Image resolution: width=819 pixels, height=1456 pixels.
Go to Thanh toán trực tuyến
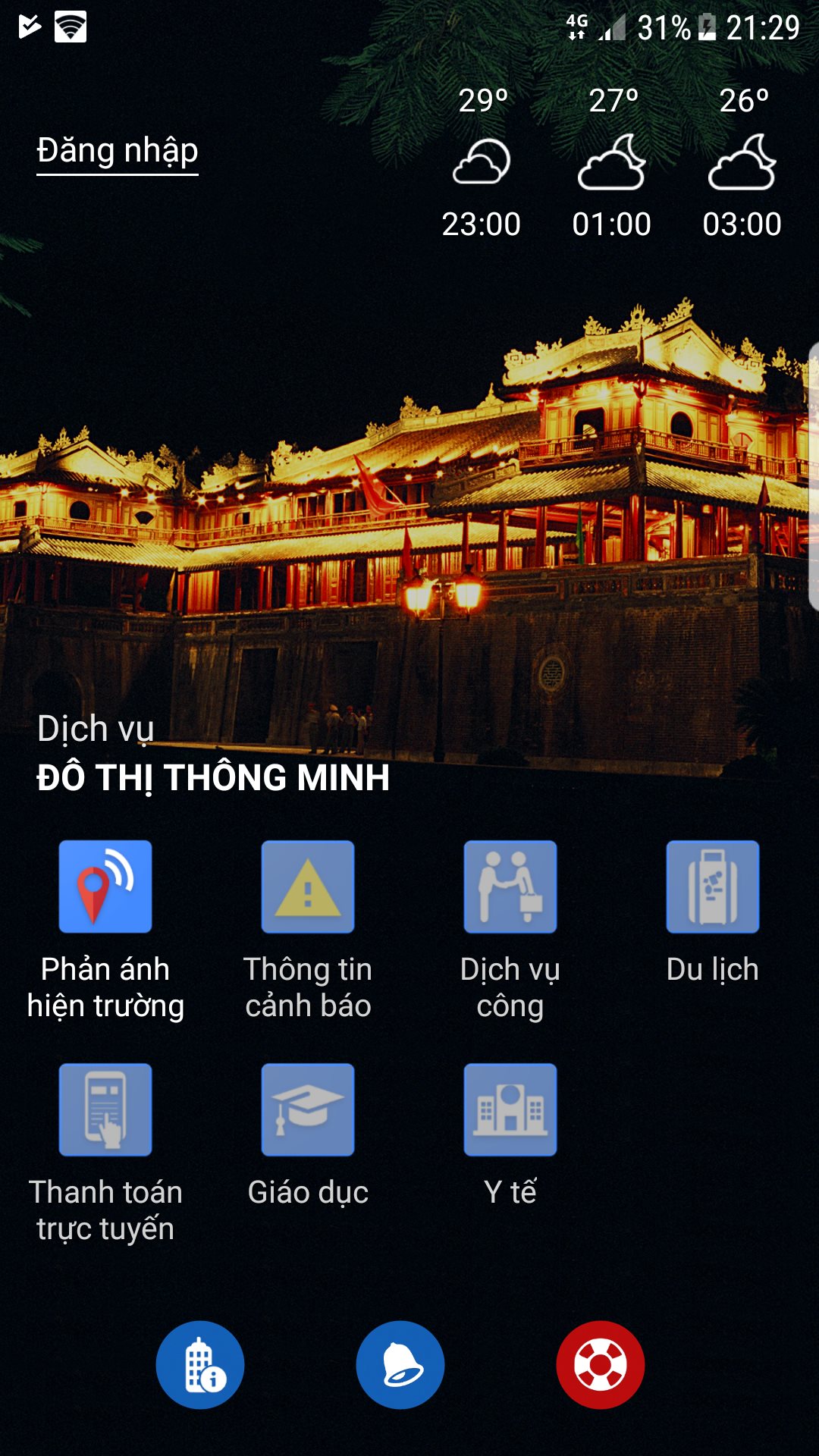(105, 1110)
